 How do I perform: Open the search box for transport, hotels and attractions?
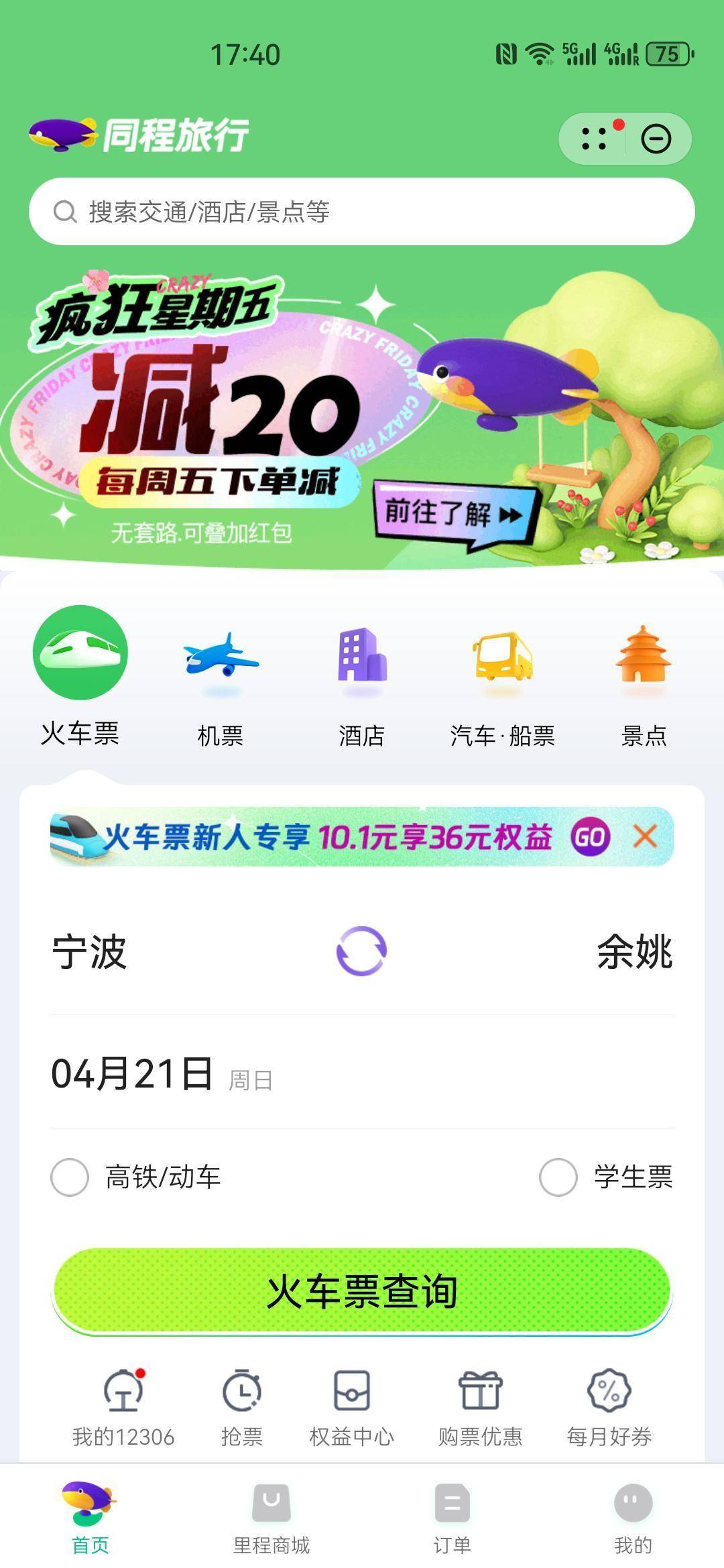point(362,212)
